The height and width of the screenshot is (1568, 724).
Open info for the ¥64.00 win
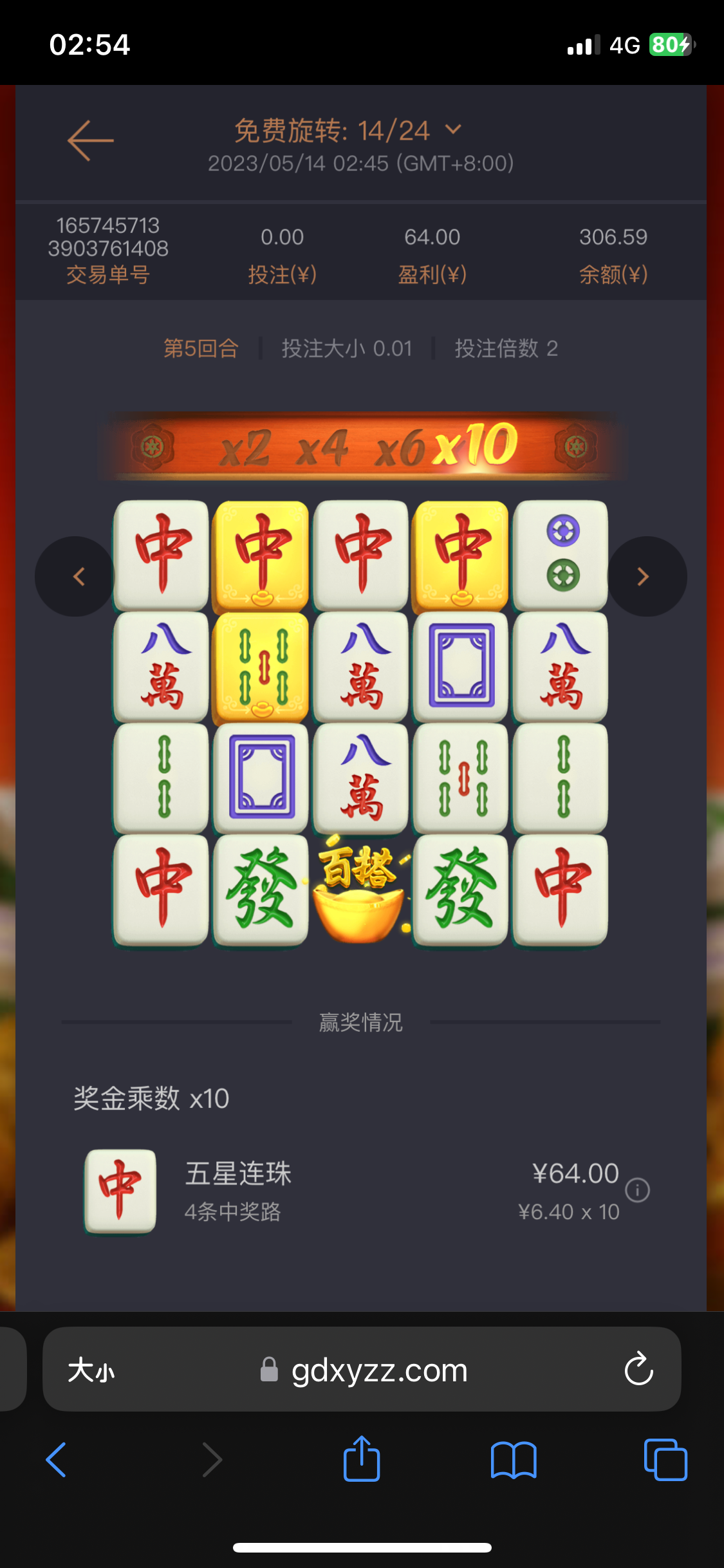(637, 1190)
